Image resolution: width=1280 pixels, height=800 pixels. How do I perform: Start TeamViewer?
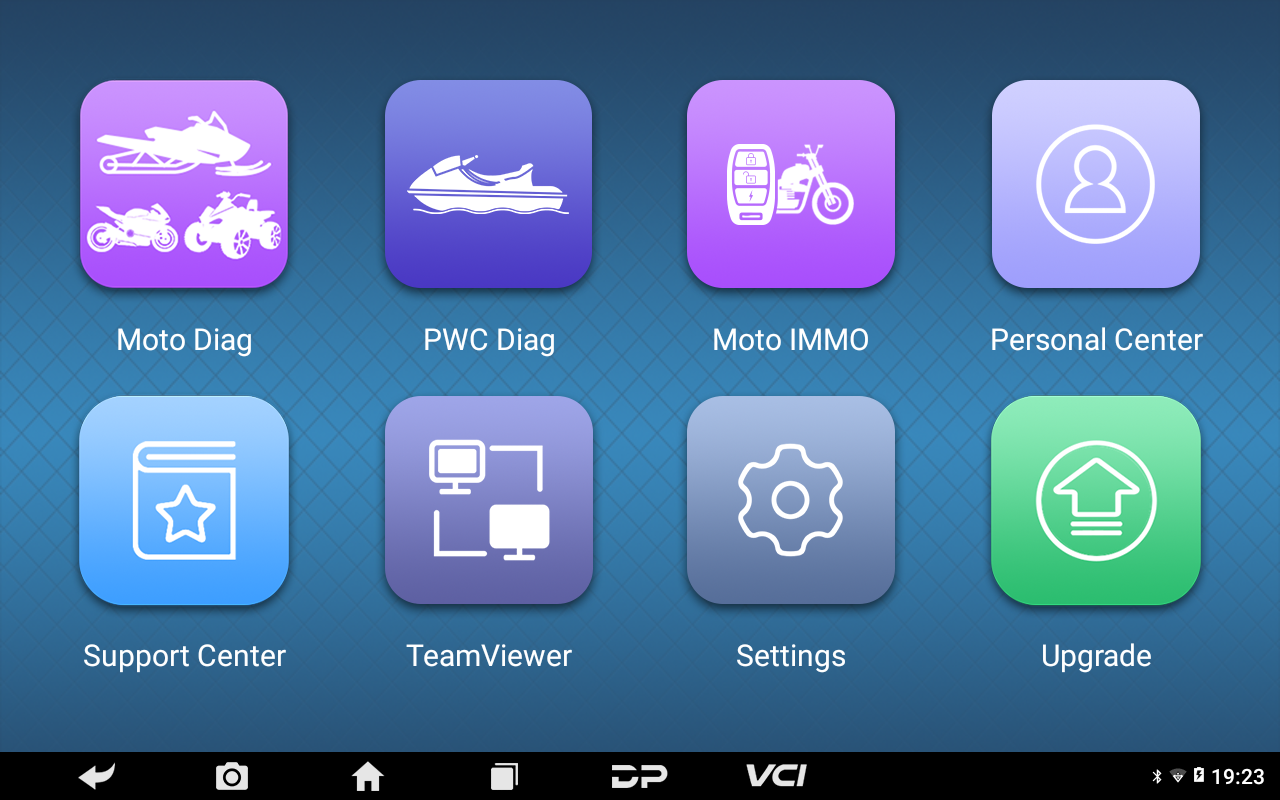(x=488, y=500)
